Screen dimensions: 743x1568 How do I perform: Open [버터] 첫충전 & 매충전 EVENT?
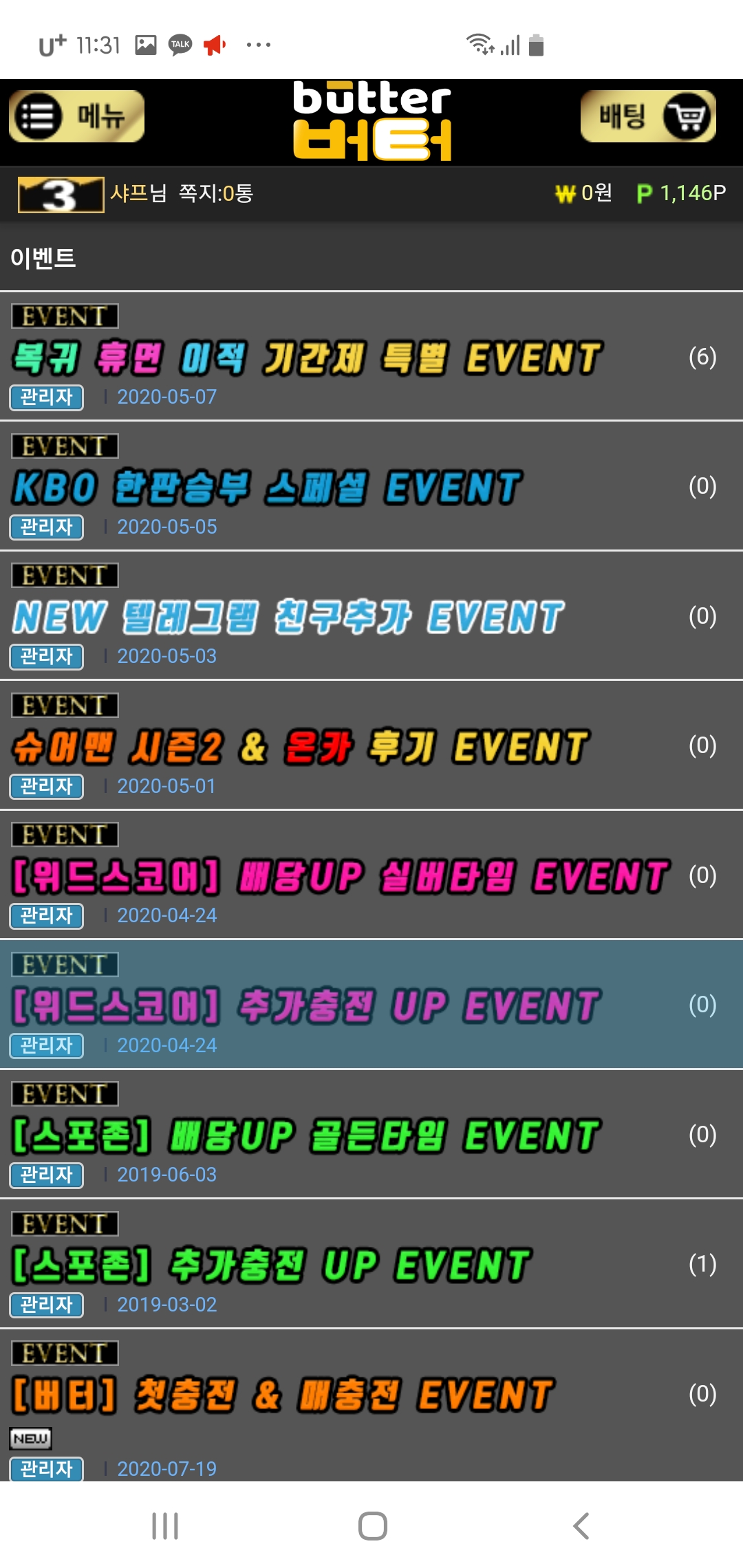[x=283, y=1395]
